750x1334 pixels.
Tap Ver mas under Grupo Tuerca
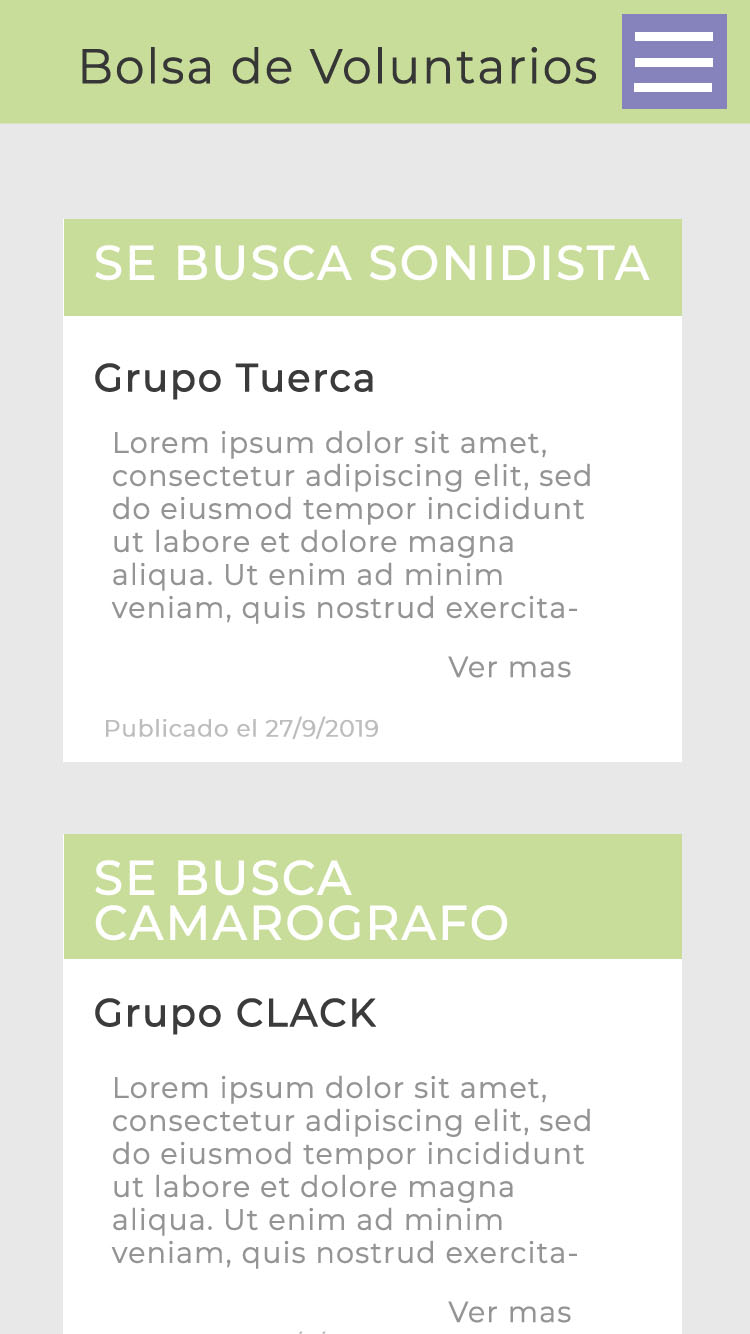point(509,667)
